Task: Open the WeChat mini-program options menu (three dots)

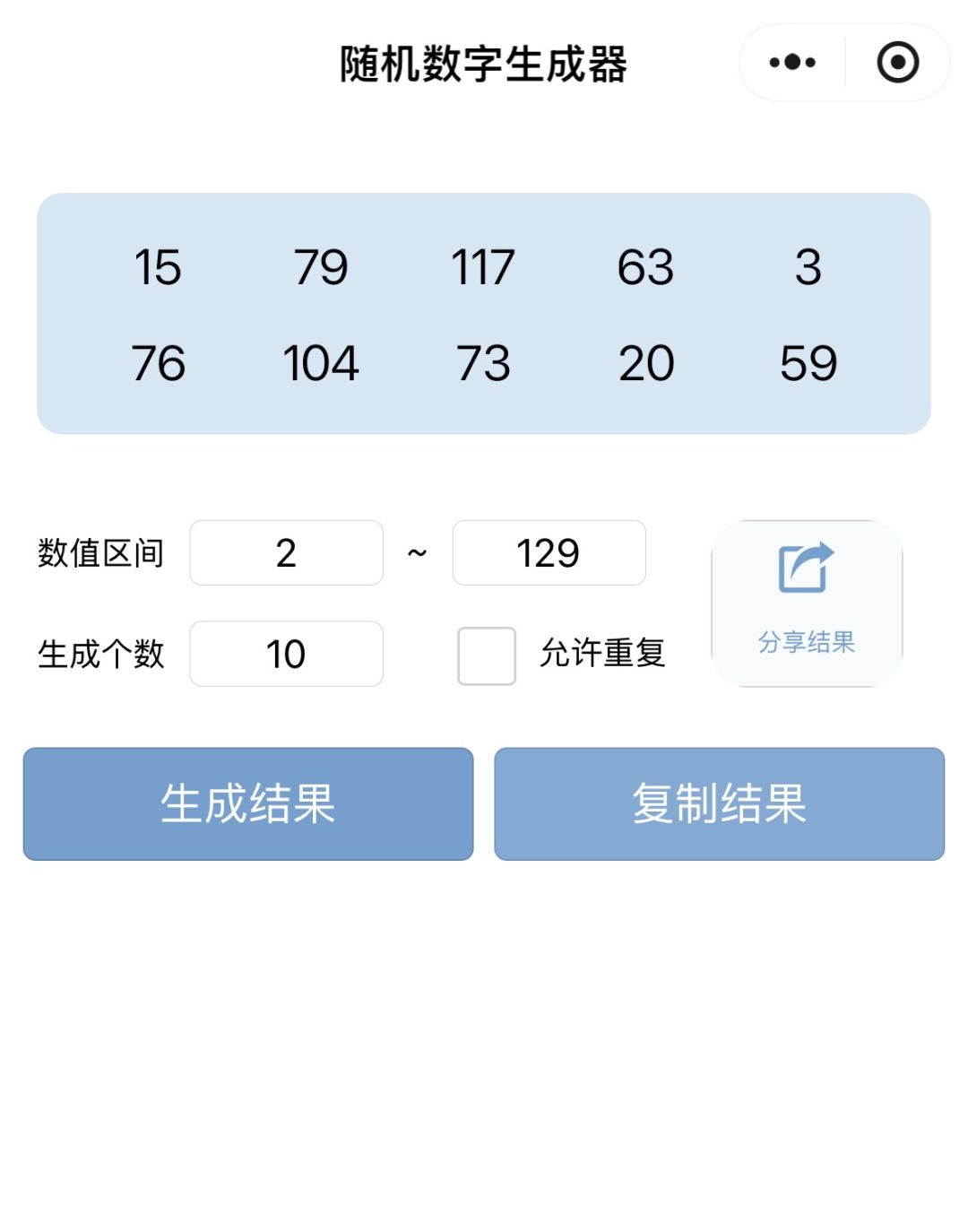Action: (x=791, y=61)
